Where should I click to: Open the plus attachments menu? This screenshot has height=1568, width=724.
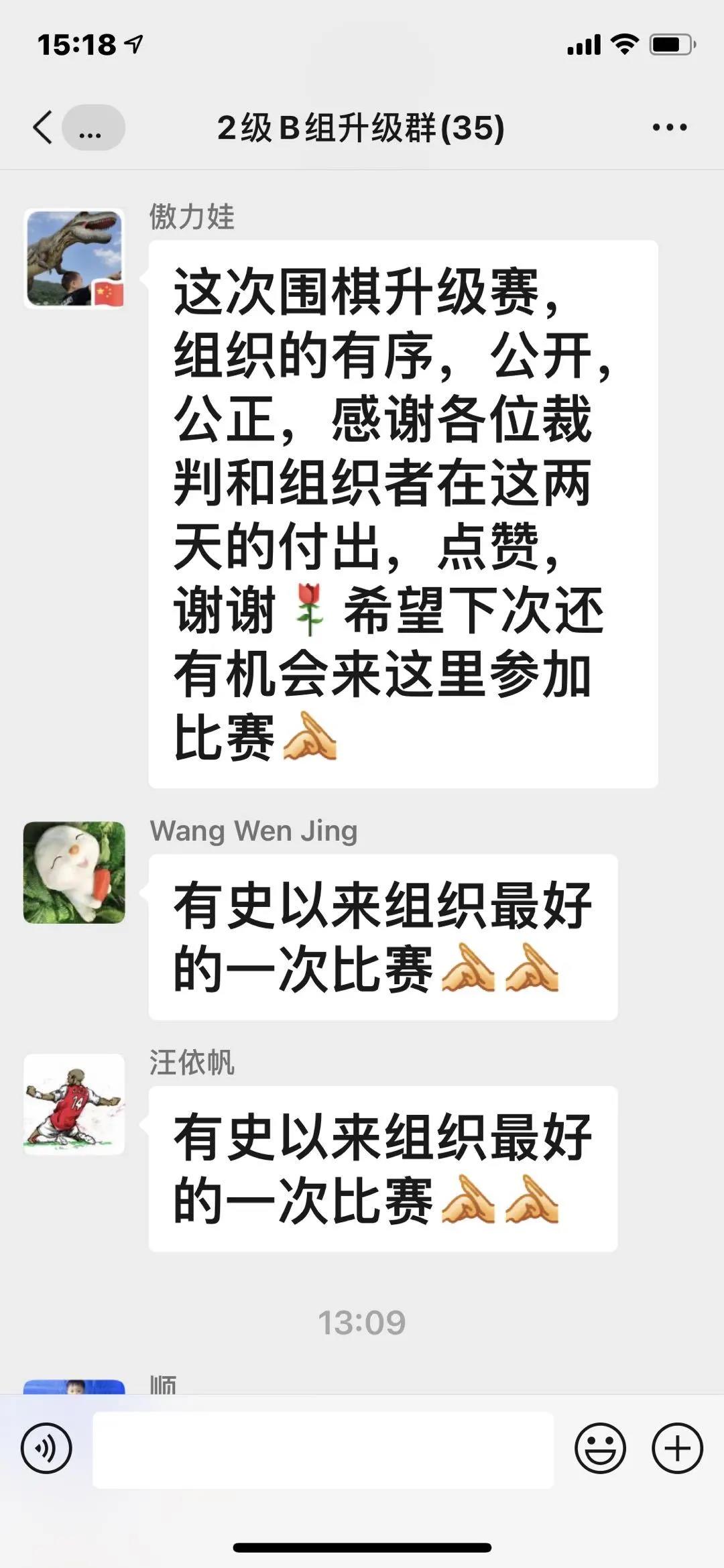pyautogui.click(x=677, y=1448)
